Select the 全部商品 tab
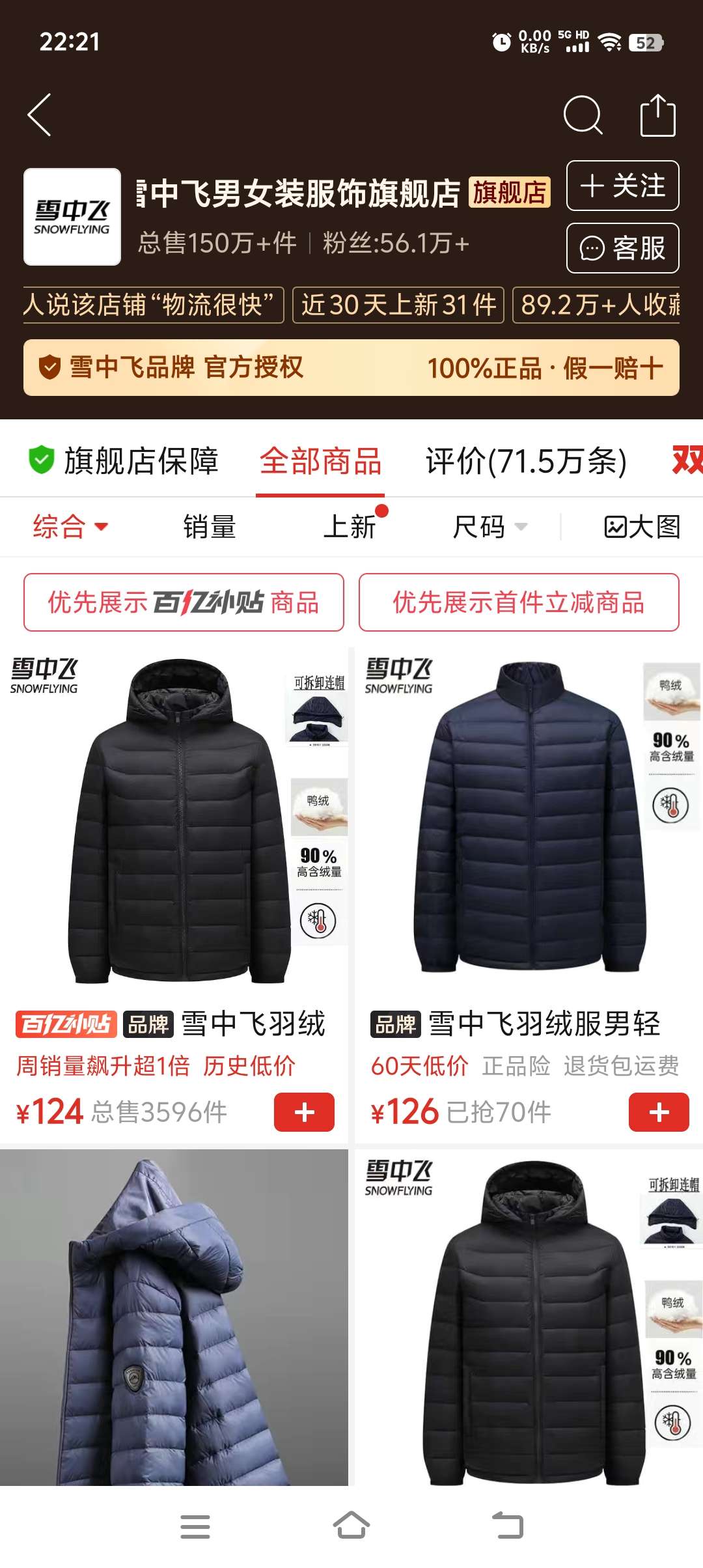The height and width of the screenshot is (1568, 703). tap(320, 461)
